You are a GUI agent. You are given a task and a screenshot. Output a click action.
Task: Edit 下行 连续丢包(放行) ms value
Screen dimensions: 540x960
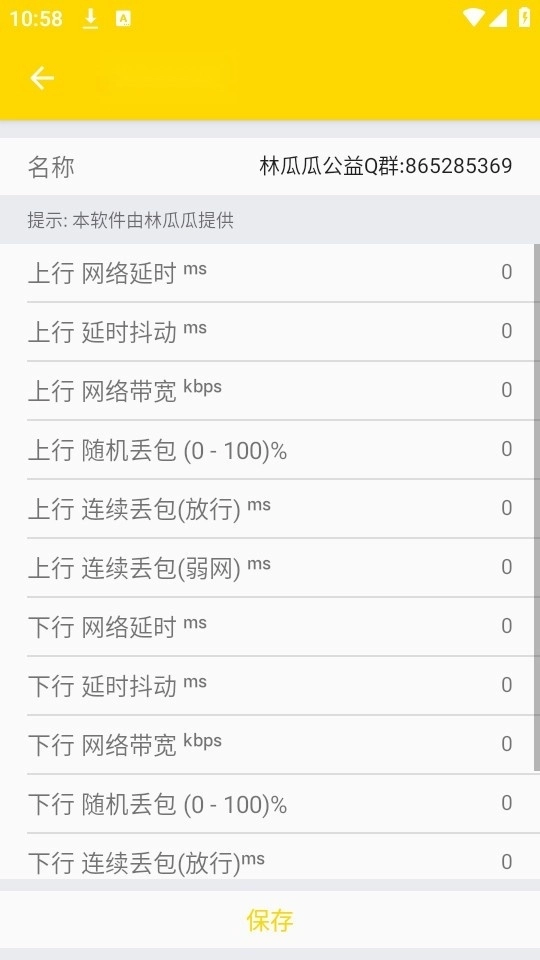pyautogui.click(x=270, y=857)
